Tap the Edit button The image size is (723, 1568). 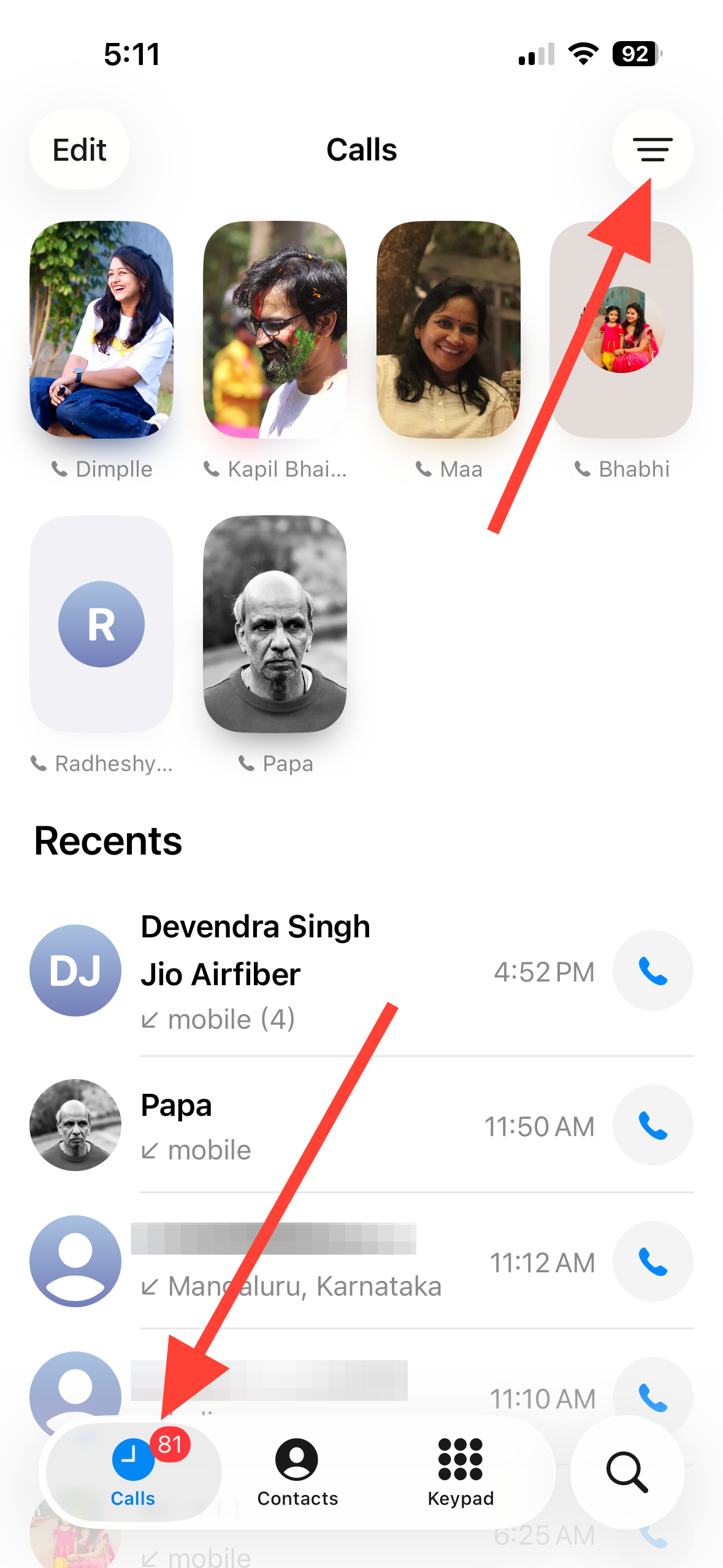click(79, 149)
